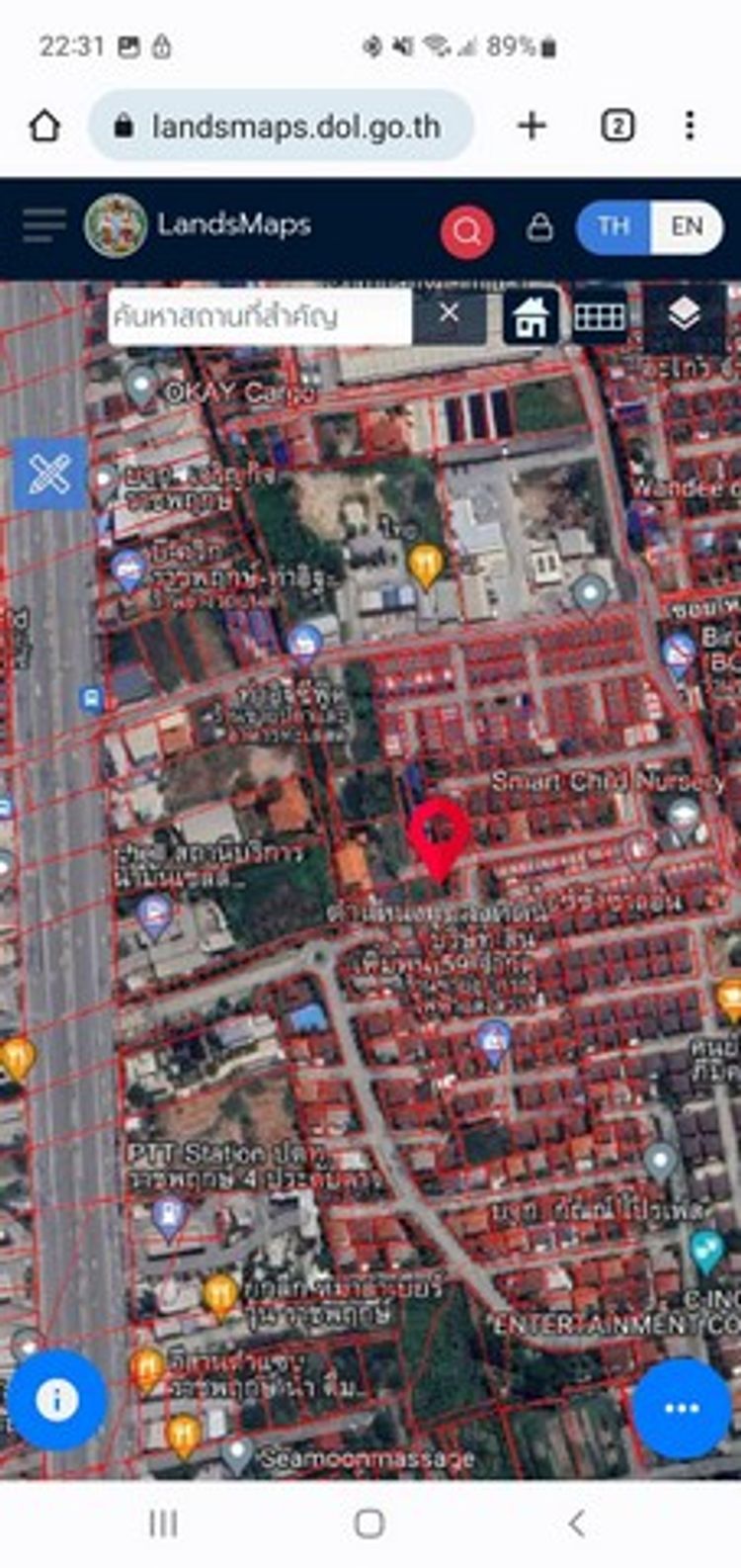Open the grid tool on the map
Image resolution: width=741 pixels, height=1568 pixels.
(600, 316)
